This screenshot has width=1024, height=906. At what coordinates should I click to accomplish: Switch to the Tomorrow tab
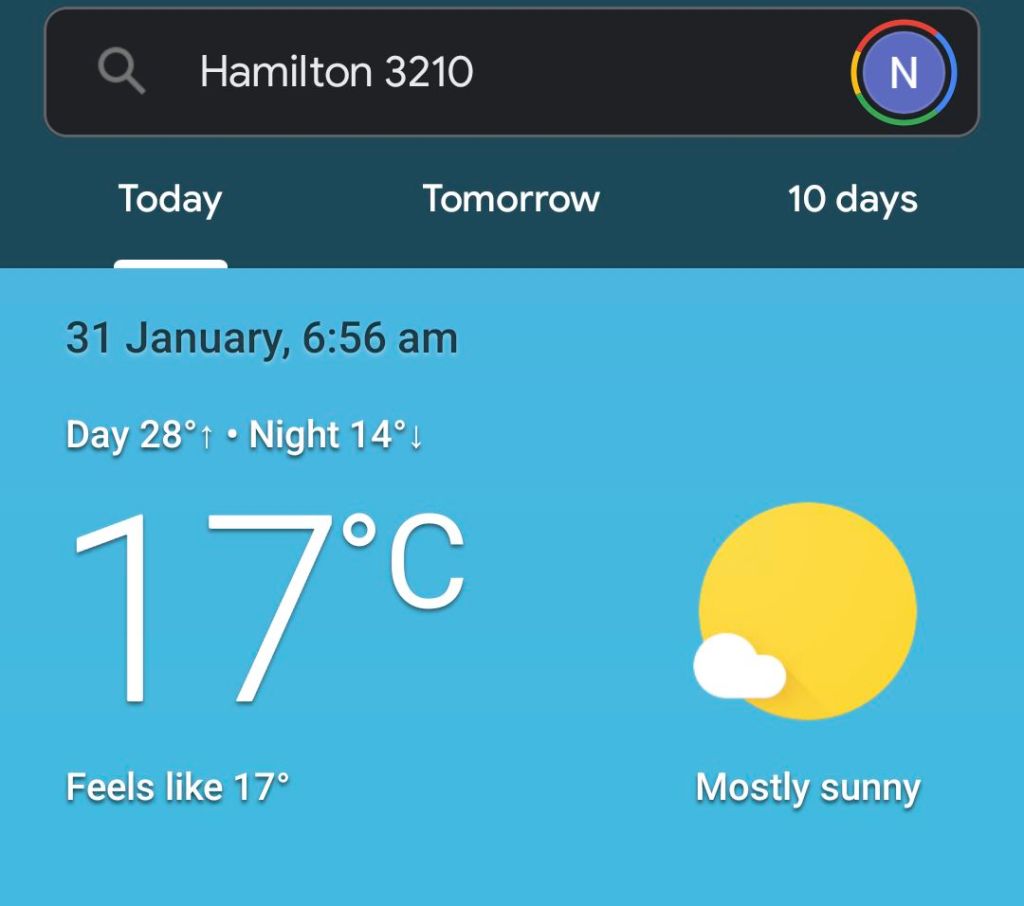point(511,198)
